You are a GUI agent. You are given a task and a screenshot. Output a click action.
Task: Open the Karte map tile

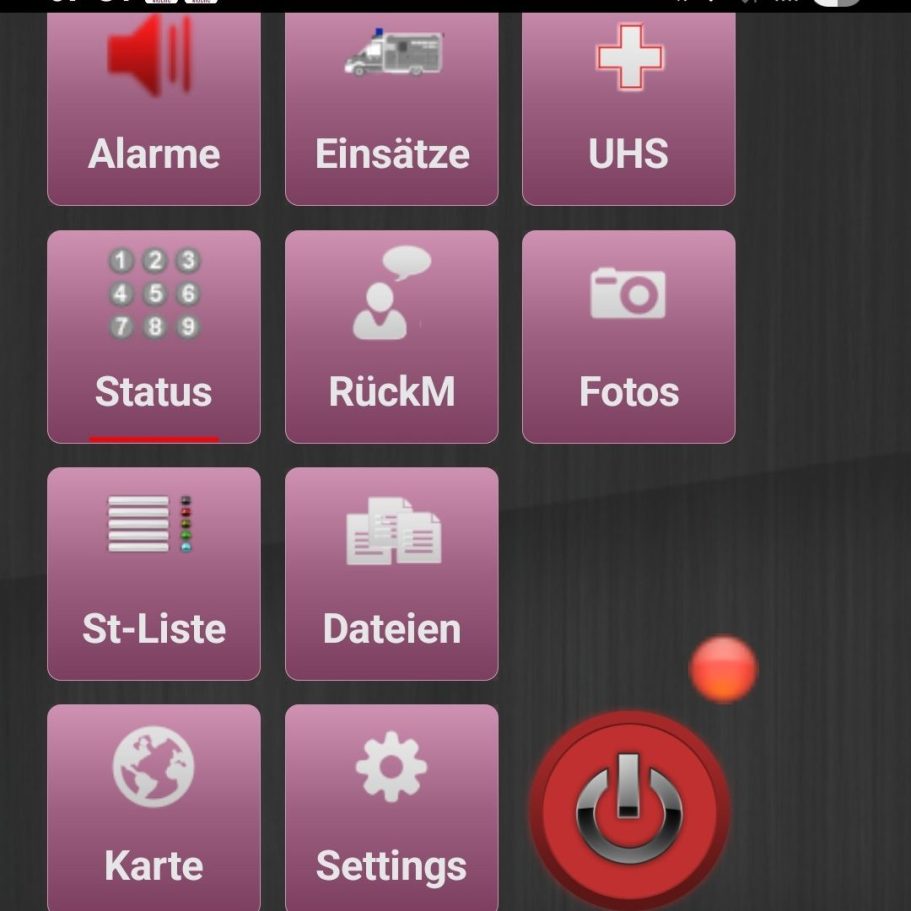(x=154, y=808)
